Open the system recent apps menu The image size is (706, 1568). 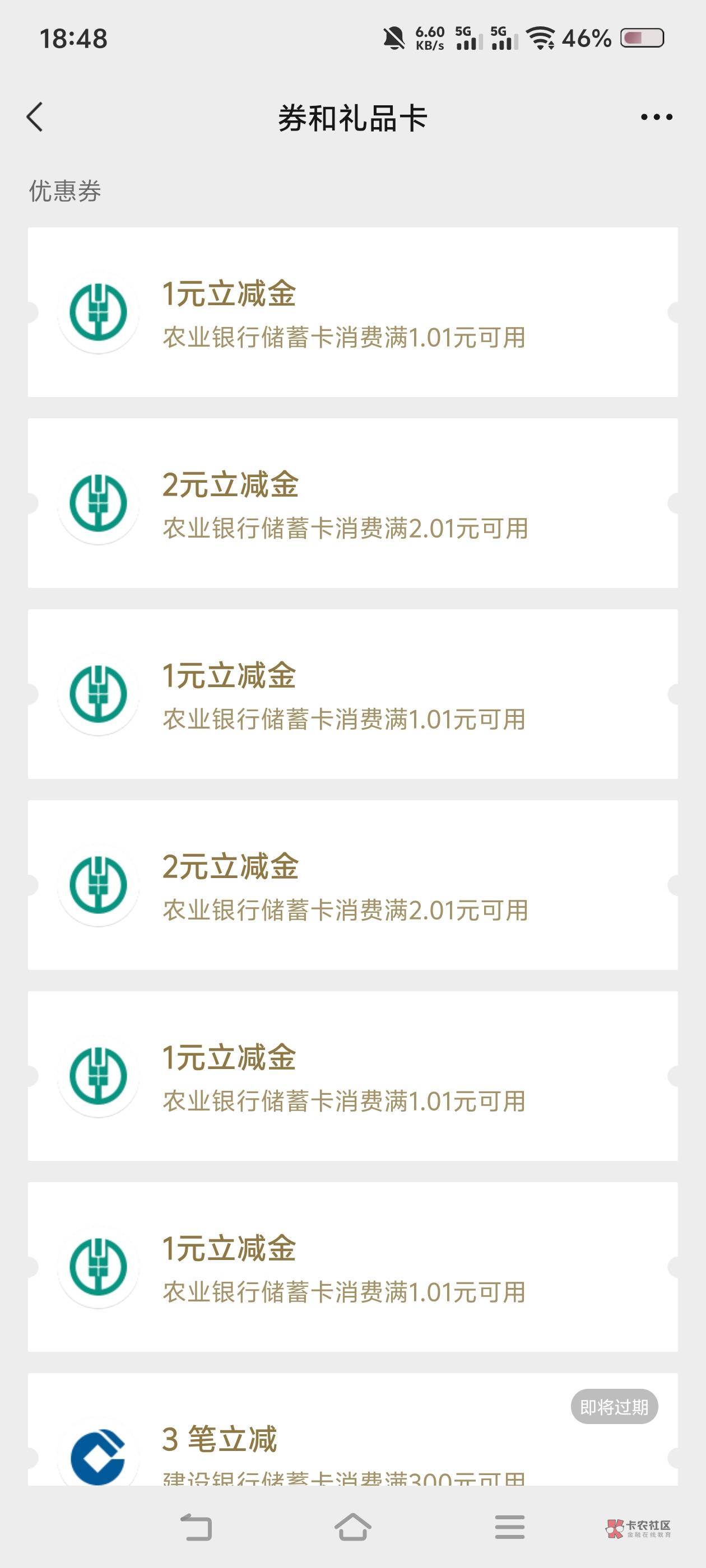(x=510, y=1527)
